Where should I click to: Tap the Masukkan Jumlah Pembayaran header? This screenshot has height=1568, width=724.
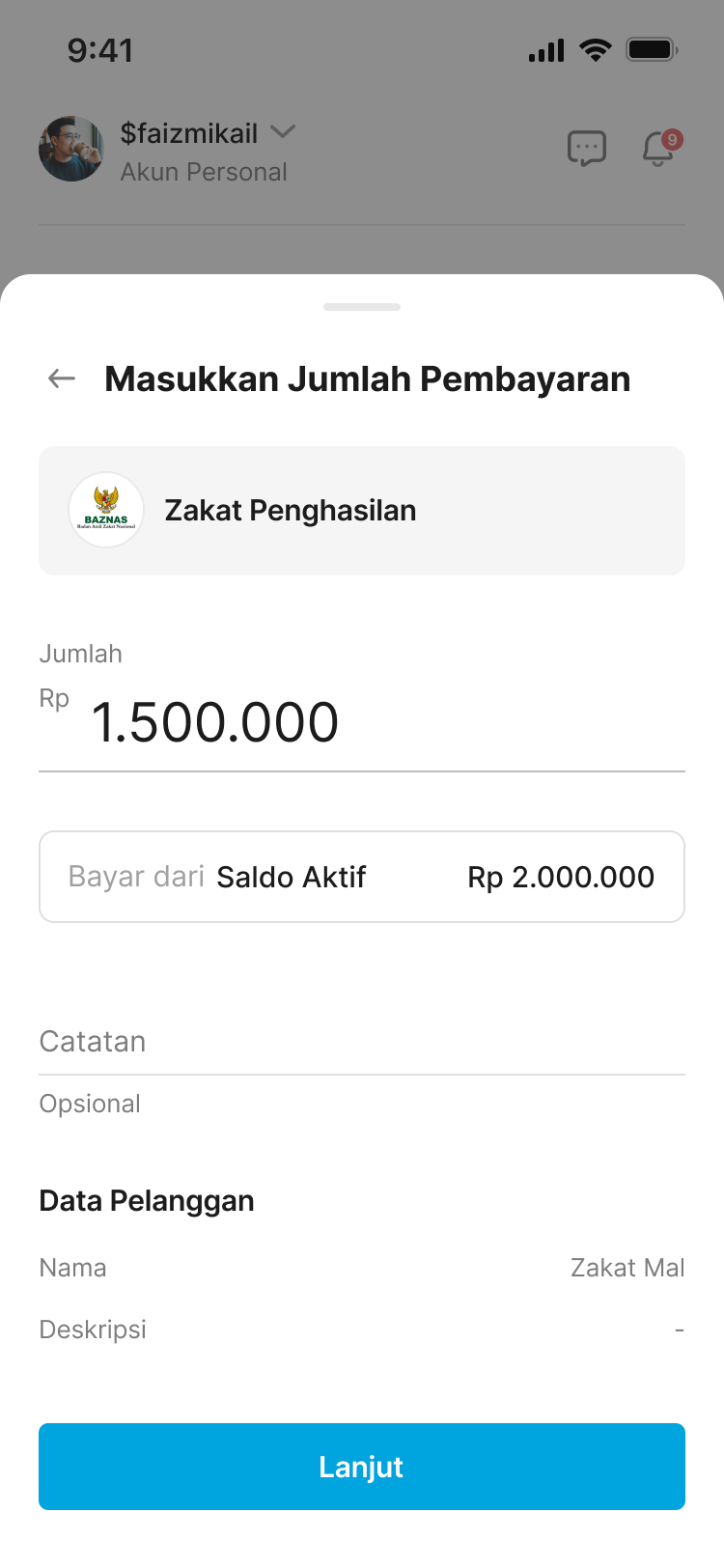click(x=368, y=378)
